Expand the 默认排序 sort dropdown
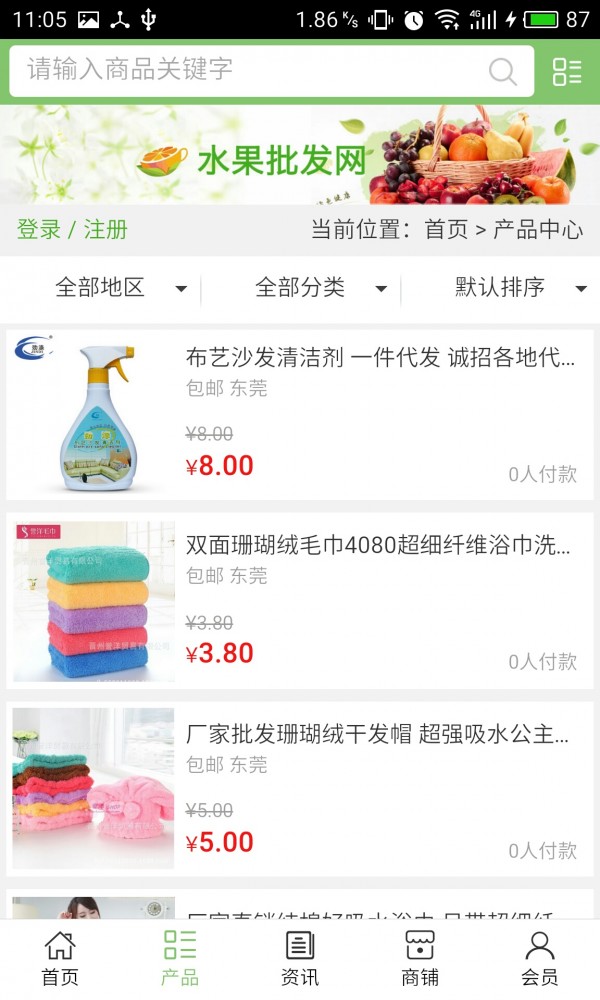This screenshot has width=600, height=1000. pyautogui.click(x=520, y=288)
